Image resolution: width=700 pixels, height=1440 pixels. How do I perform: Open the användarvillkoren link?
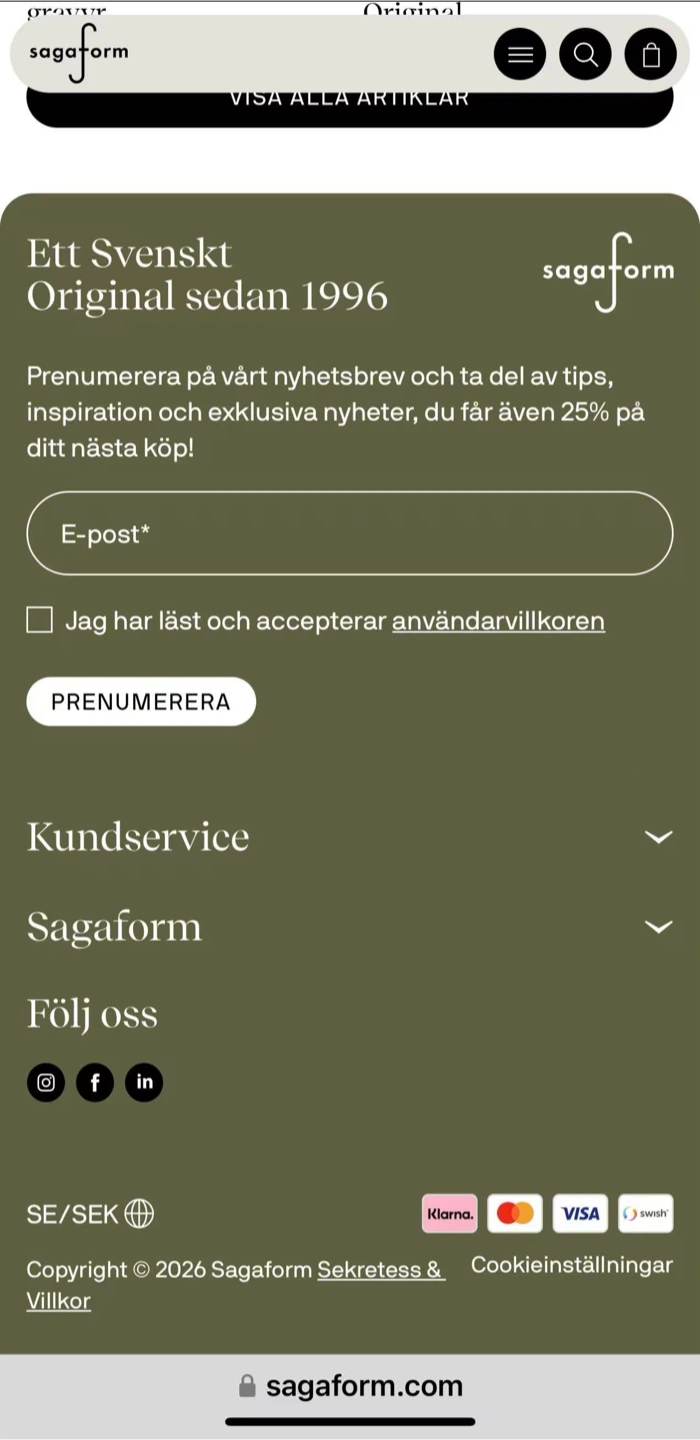click(498, 621)
